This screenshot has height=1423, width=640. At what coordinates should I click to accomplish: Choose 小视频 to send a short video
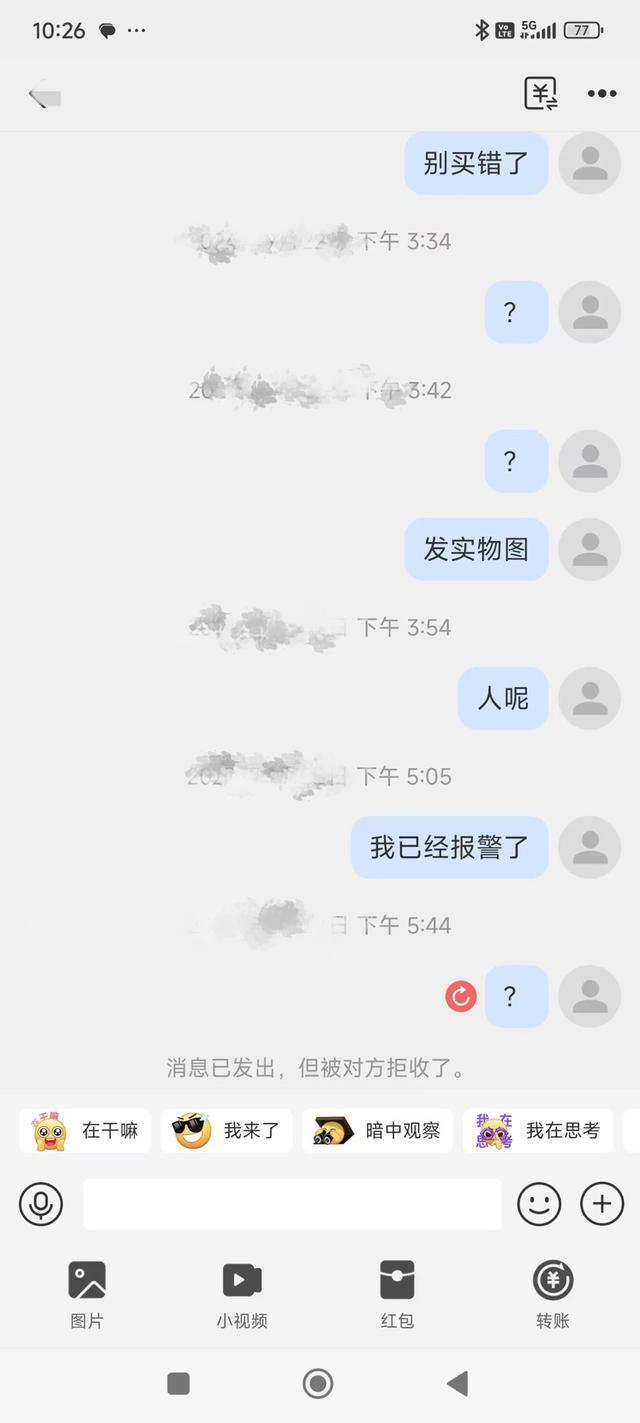click(x=242, y=1293)
